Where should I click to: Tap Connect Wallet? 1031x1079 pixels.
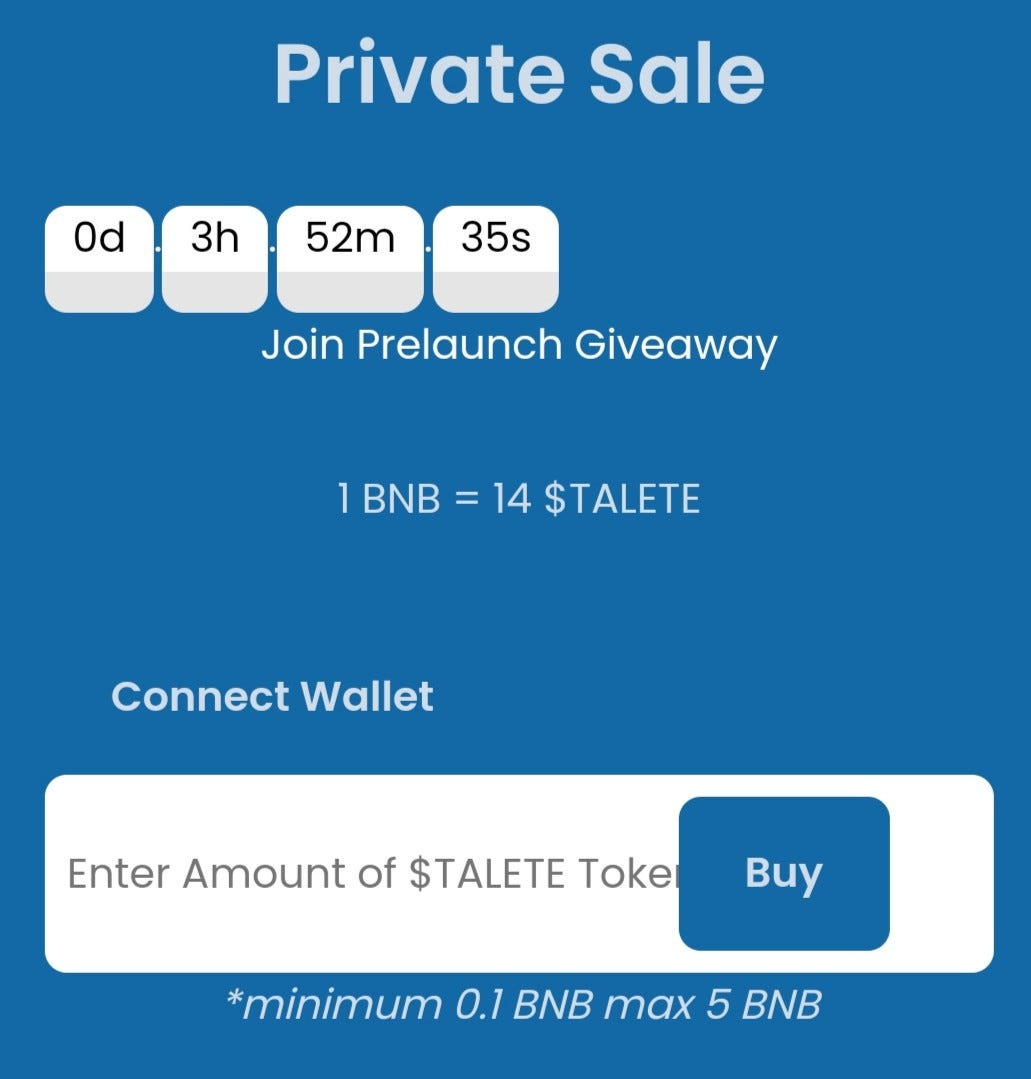point(272,697)
